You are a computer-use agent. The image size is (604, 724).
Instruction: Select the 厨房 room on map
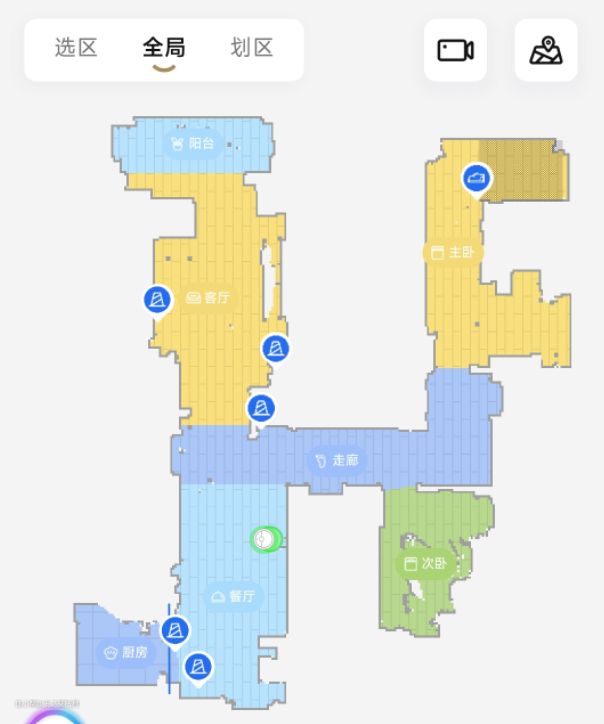(125, 652)
